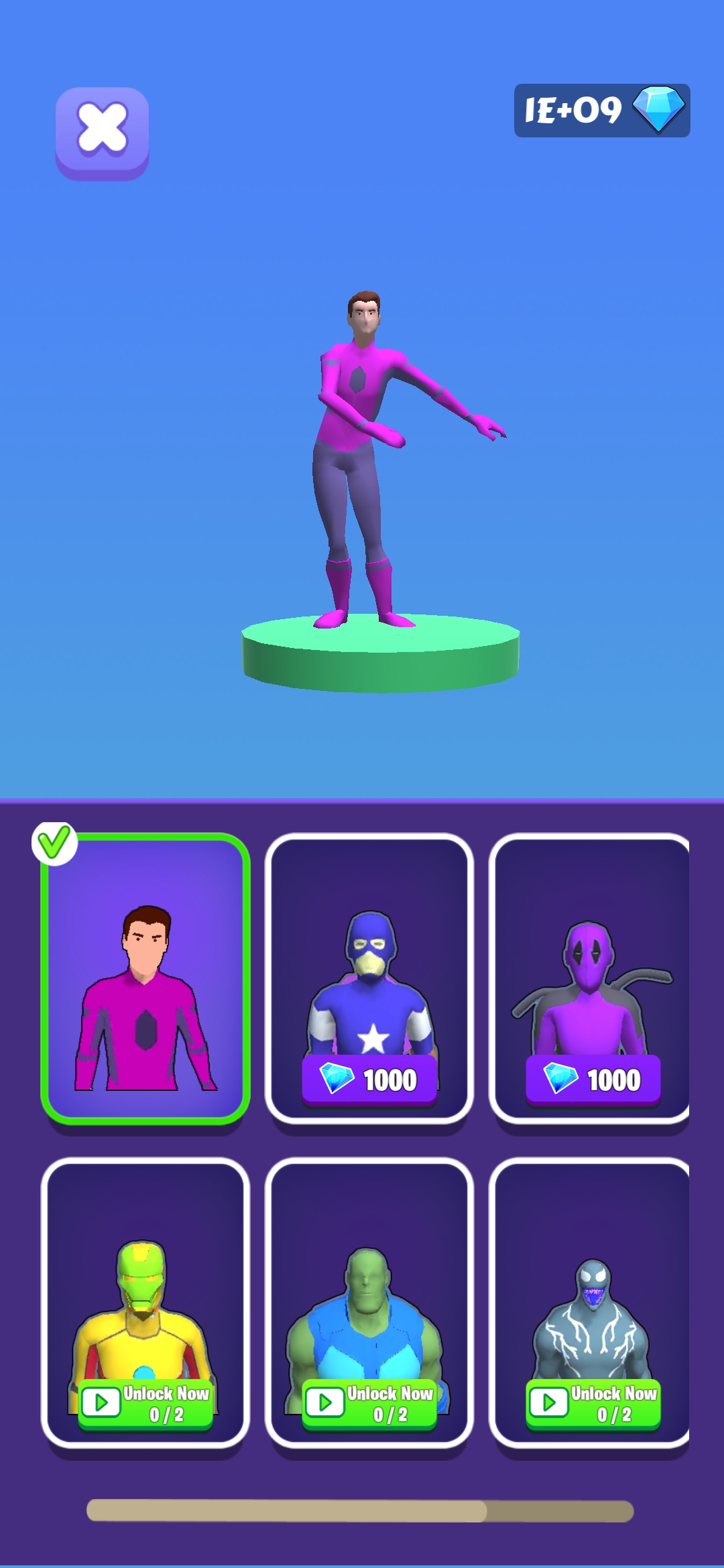Select the pink suit skin card

[145, 978]
